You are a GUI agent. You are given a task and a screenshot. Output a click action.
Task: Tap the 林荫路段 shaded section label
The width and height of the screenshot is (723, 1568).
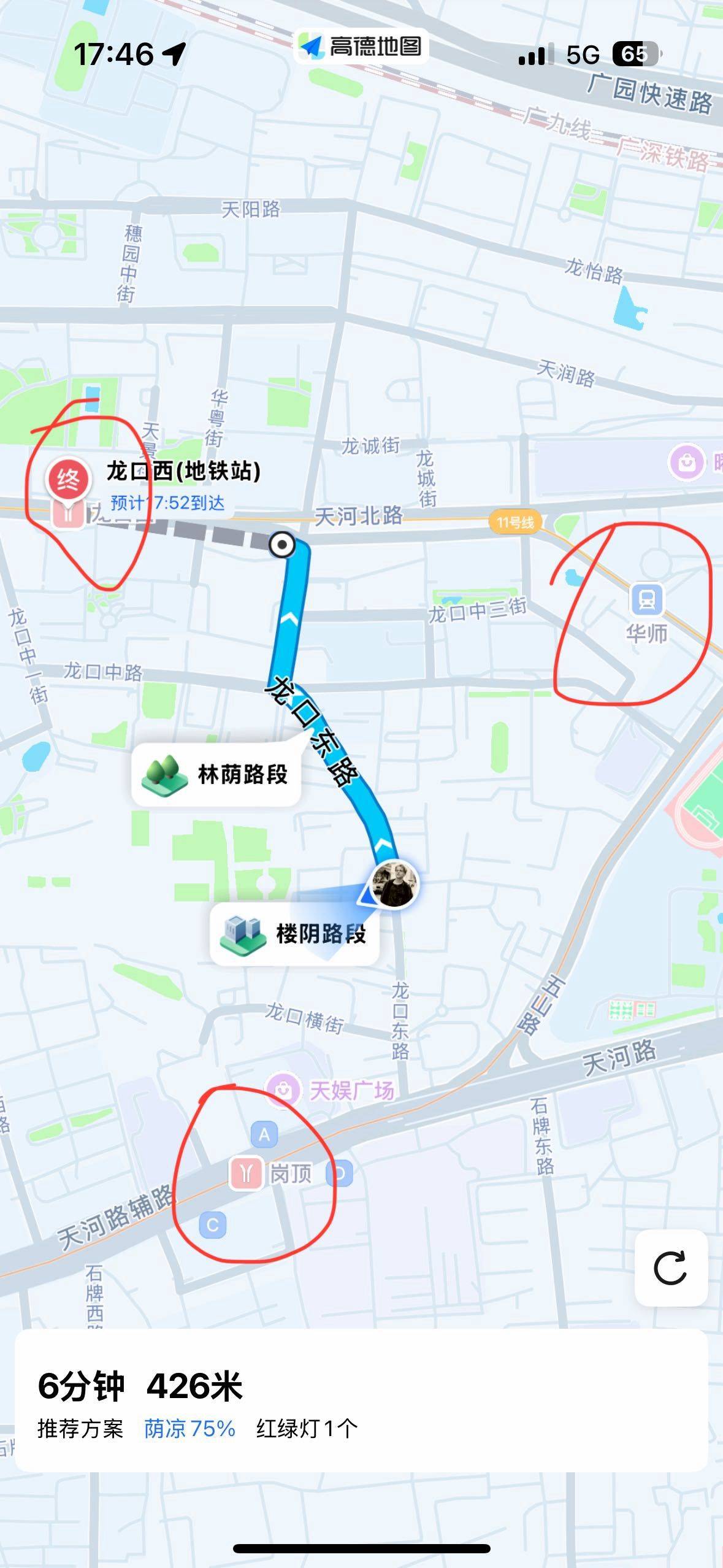click(x=216, y=774)
